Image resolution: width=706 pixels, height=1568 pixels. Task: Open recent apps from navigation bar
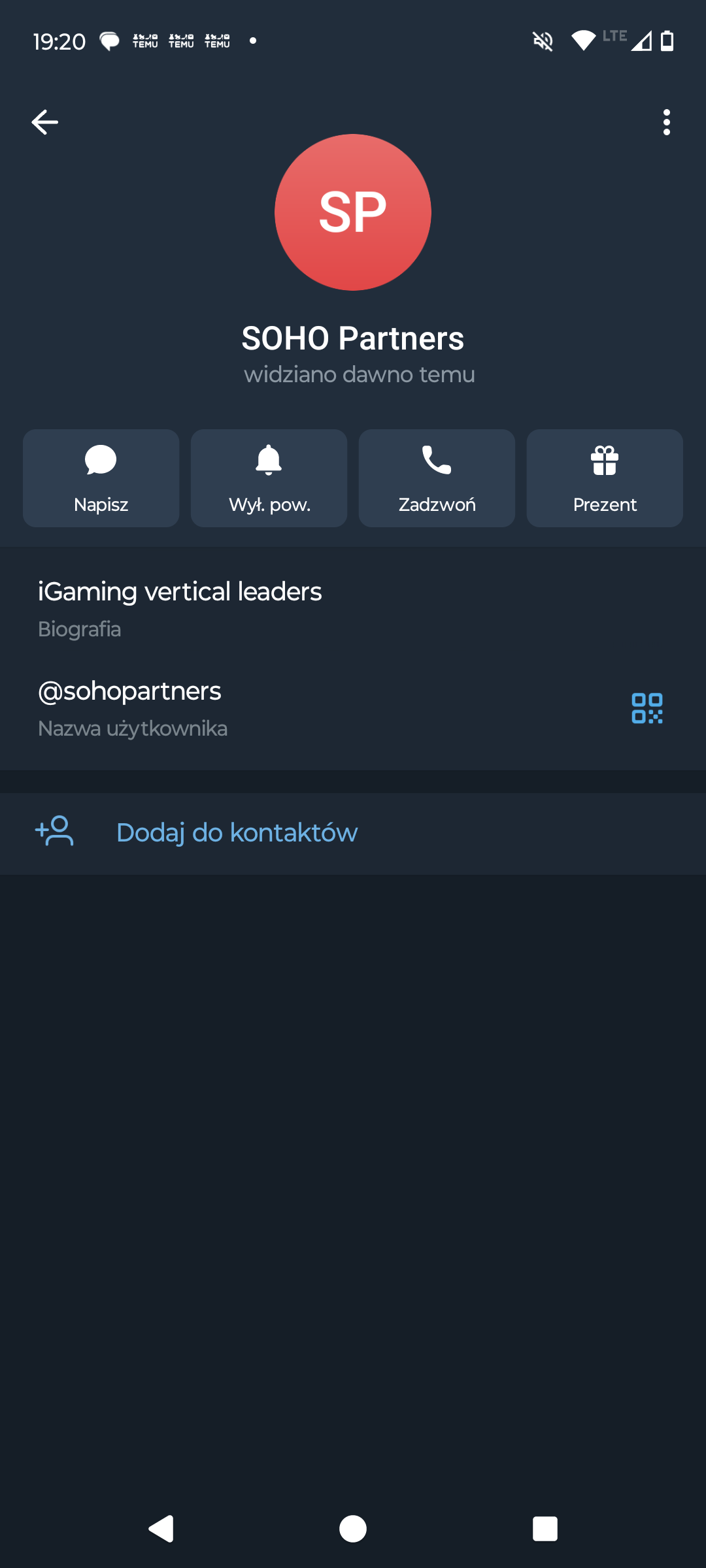tap(545, 1529)
